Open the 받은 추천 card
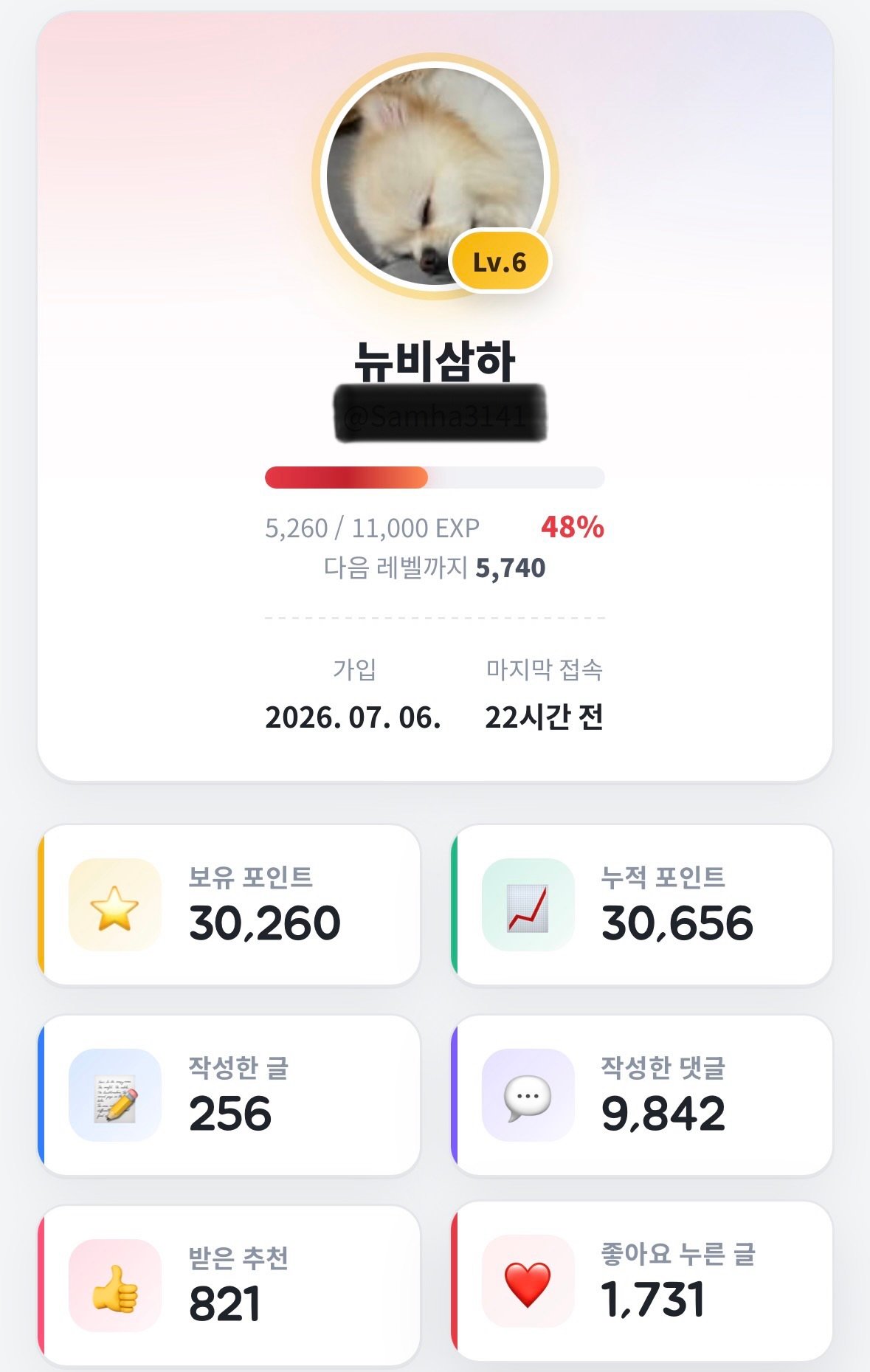 coord(229,1286)
